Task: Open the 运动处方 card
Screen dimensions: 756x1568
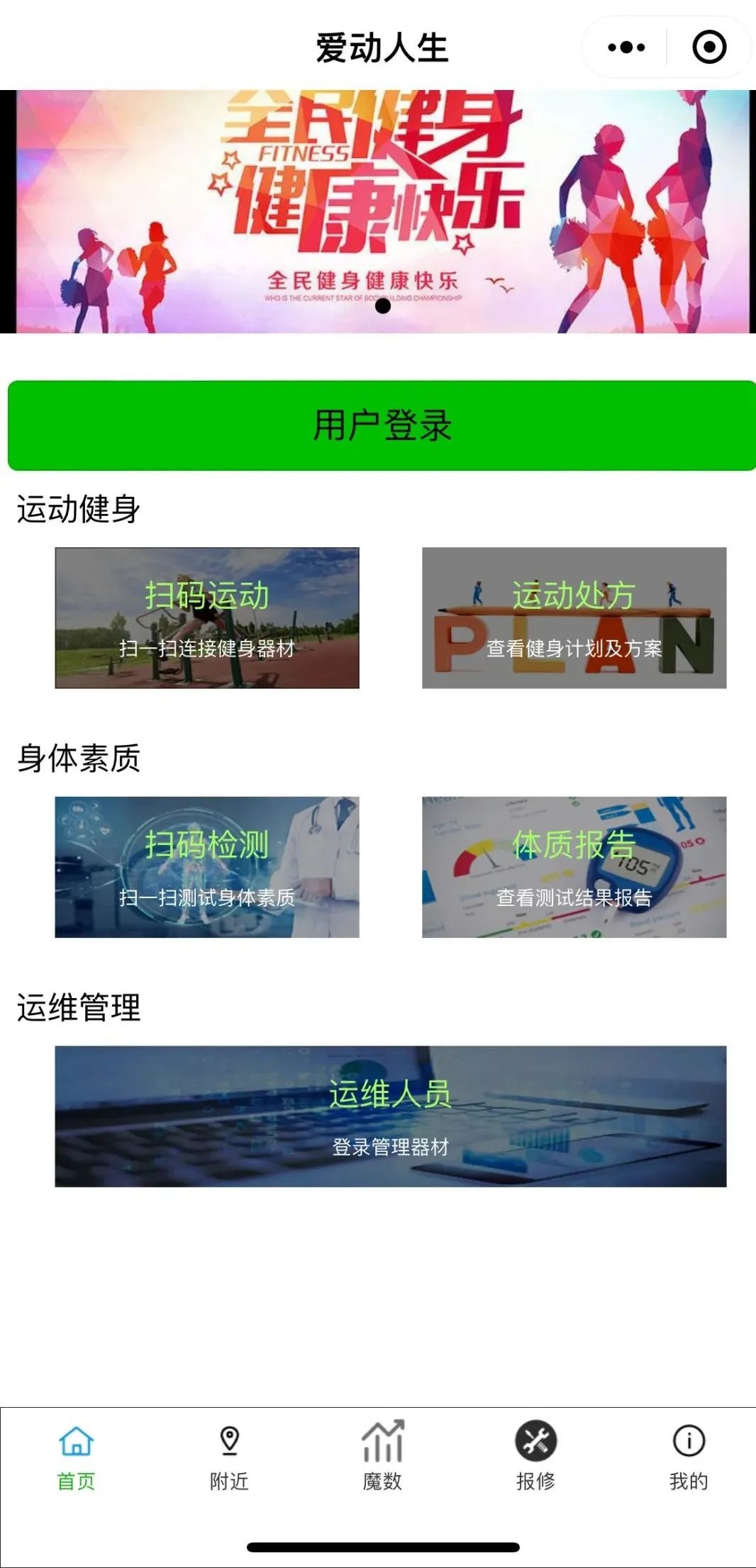Action: 574,617
